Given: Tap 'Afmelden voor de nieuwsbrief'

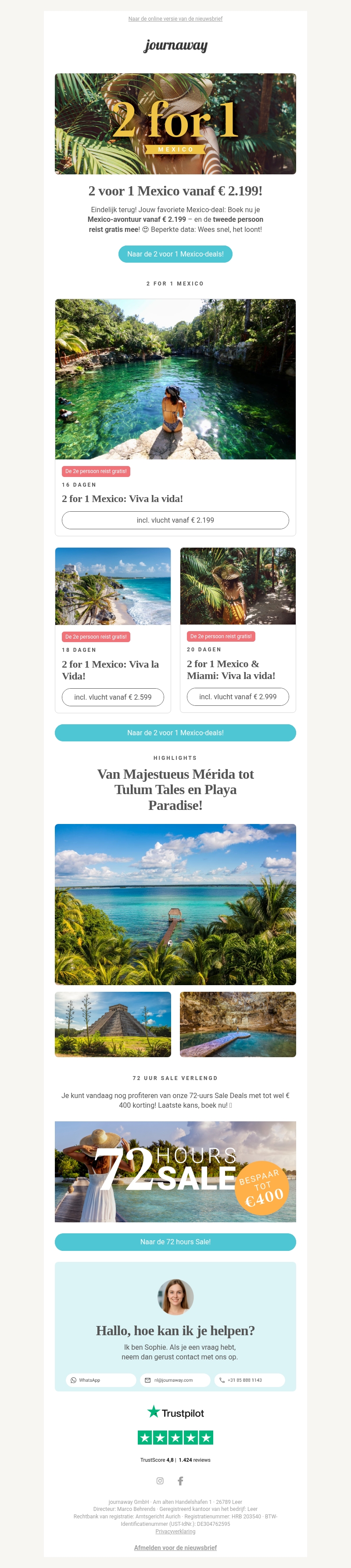Looking at the screenshot, I should pyautogui.click(x=175, y=1546).
